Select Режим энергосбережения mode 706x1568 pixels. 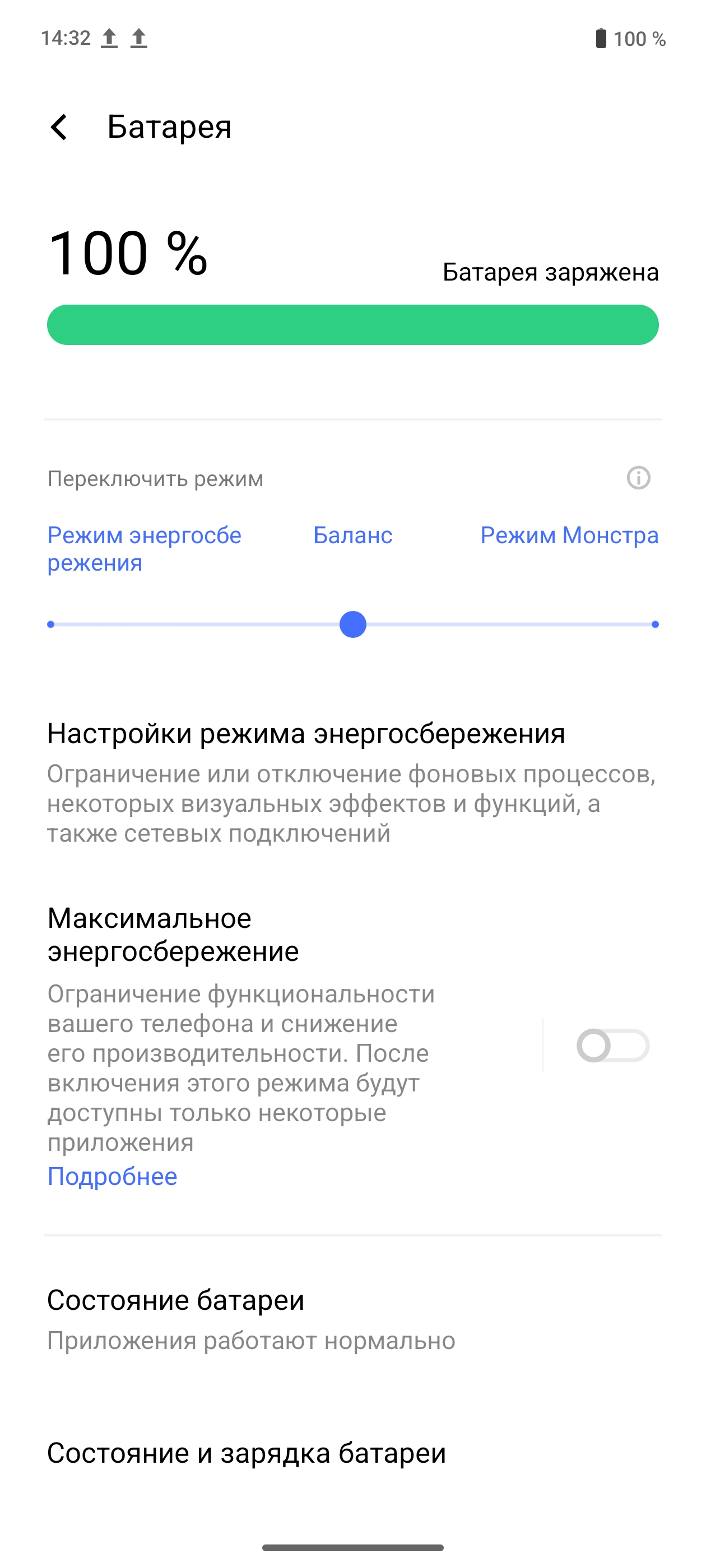point(144,548)
